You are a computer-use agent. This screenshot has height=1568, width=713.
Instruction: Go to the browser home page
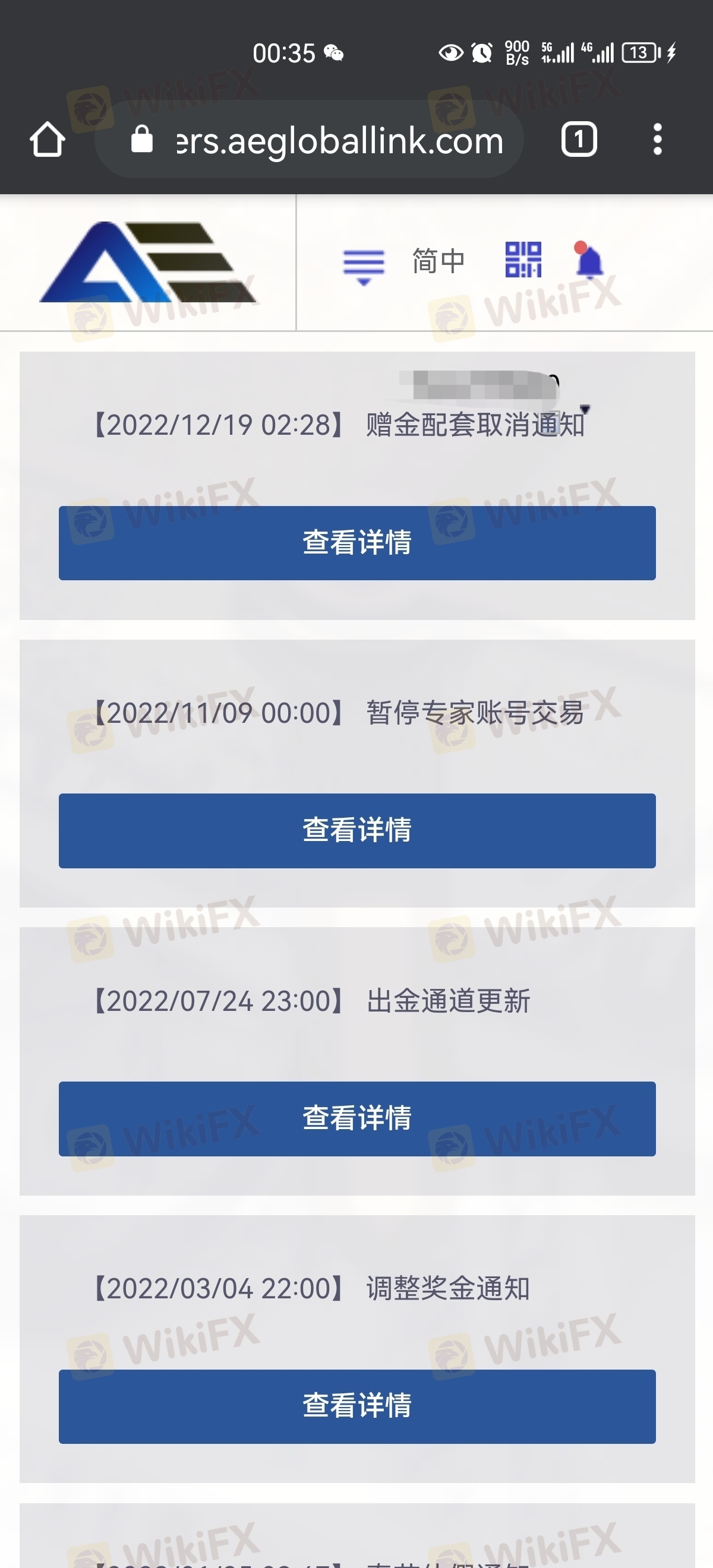click(x=48, y=140)
